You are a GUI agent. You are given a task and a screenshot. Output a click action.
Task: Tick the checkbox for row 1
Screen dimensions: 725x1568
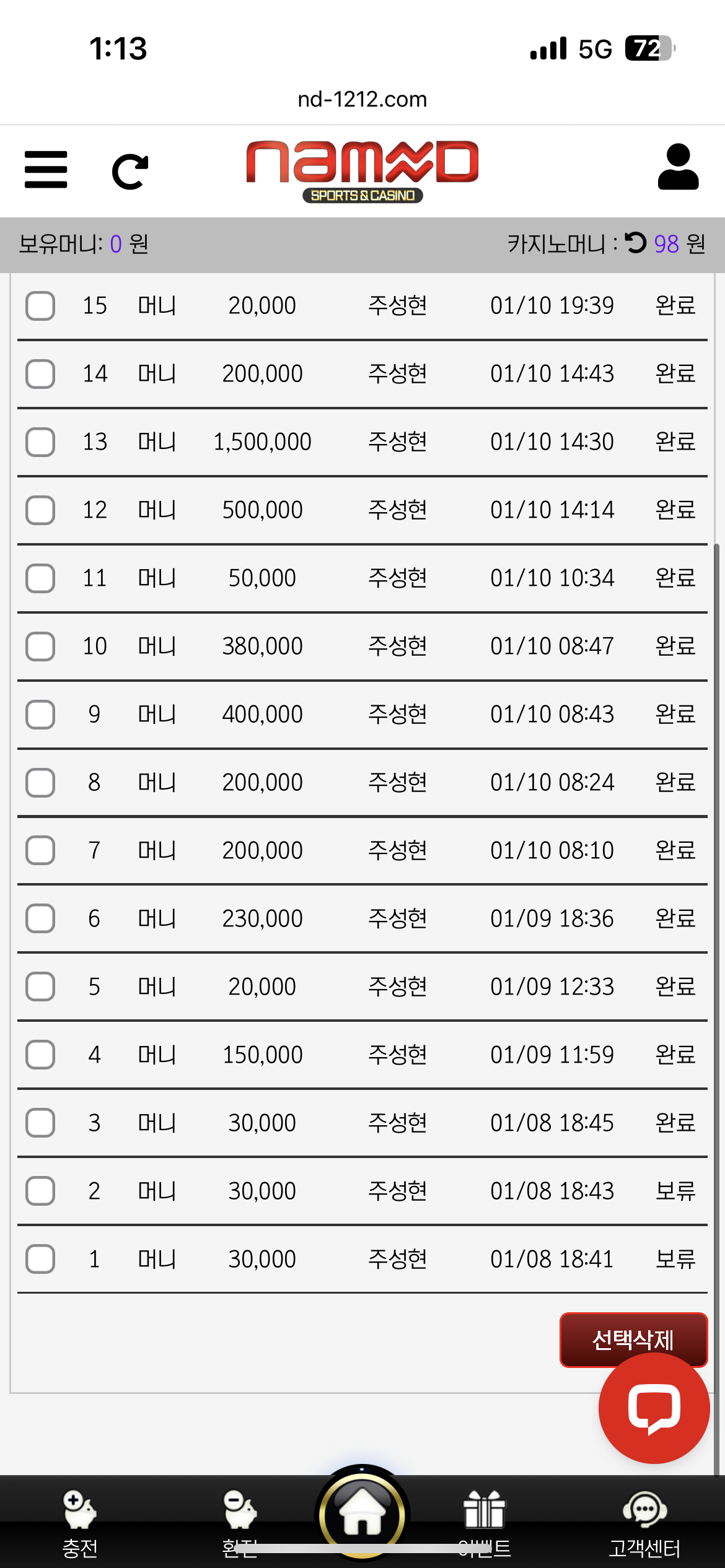[x=40, y=1259]
